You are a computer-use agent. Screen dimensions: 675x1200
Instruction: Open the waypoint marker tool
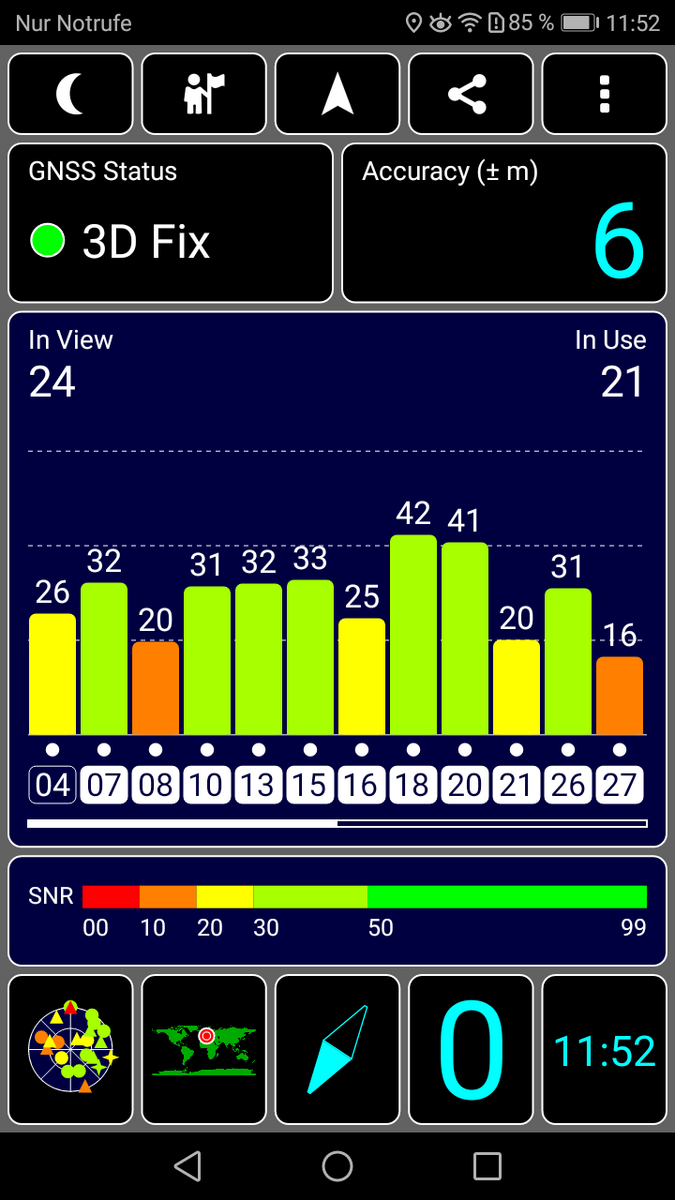tap(204, 94)
